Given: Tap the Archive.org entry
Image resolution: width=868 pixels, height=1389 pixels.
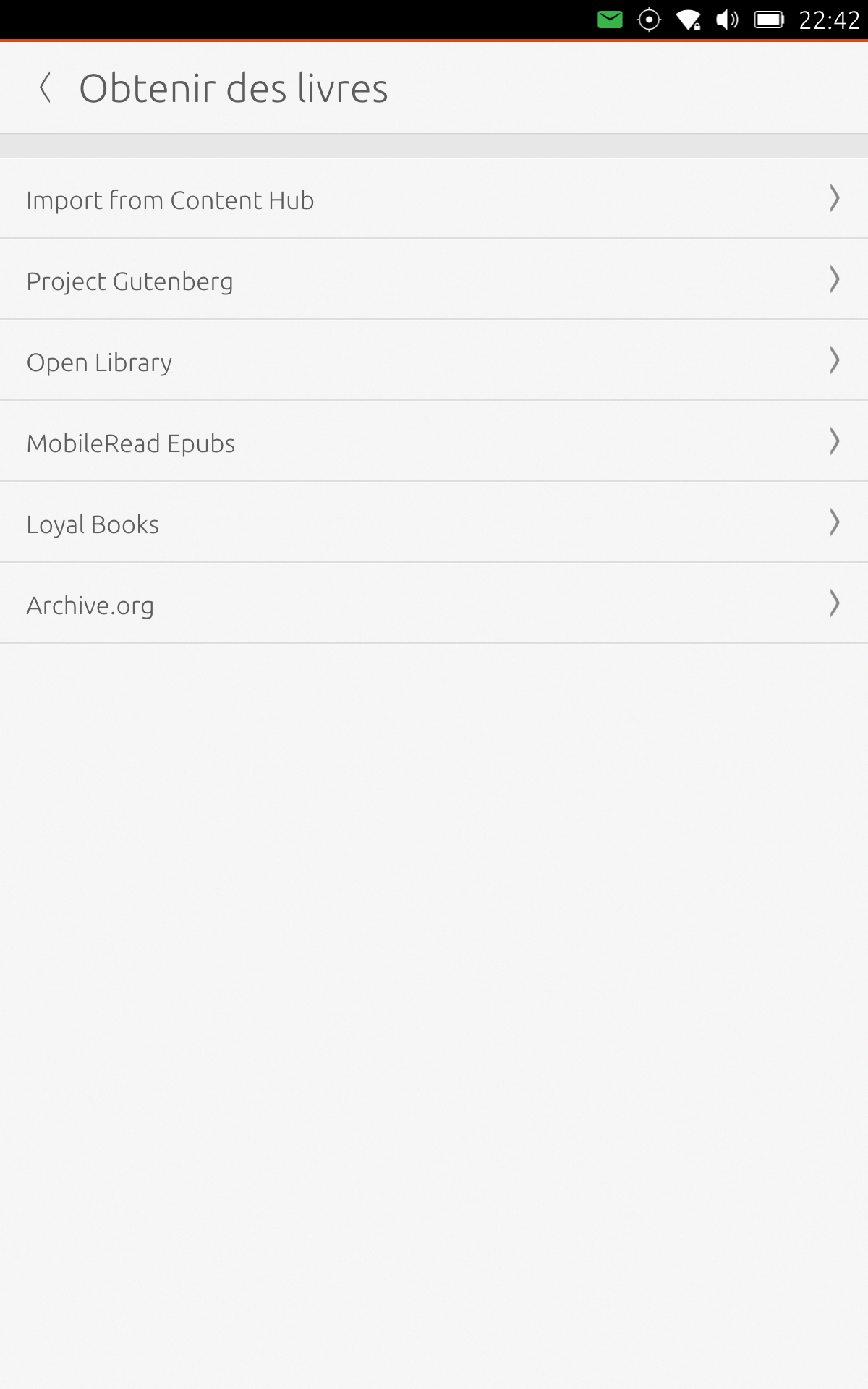Looking at the screenshot, I should (x=434, y=603).
